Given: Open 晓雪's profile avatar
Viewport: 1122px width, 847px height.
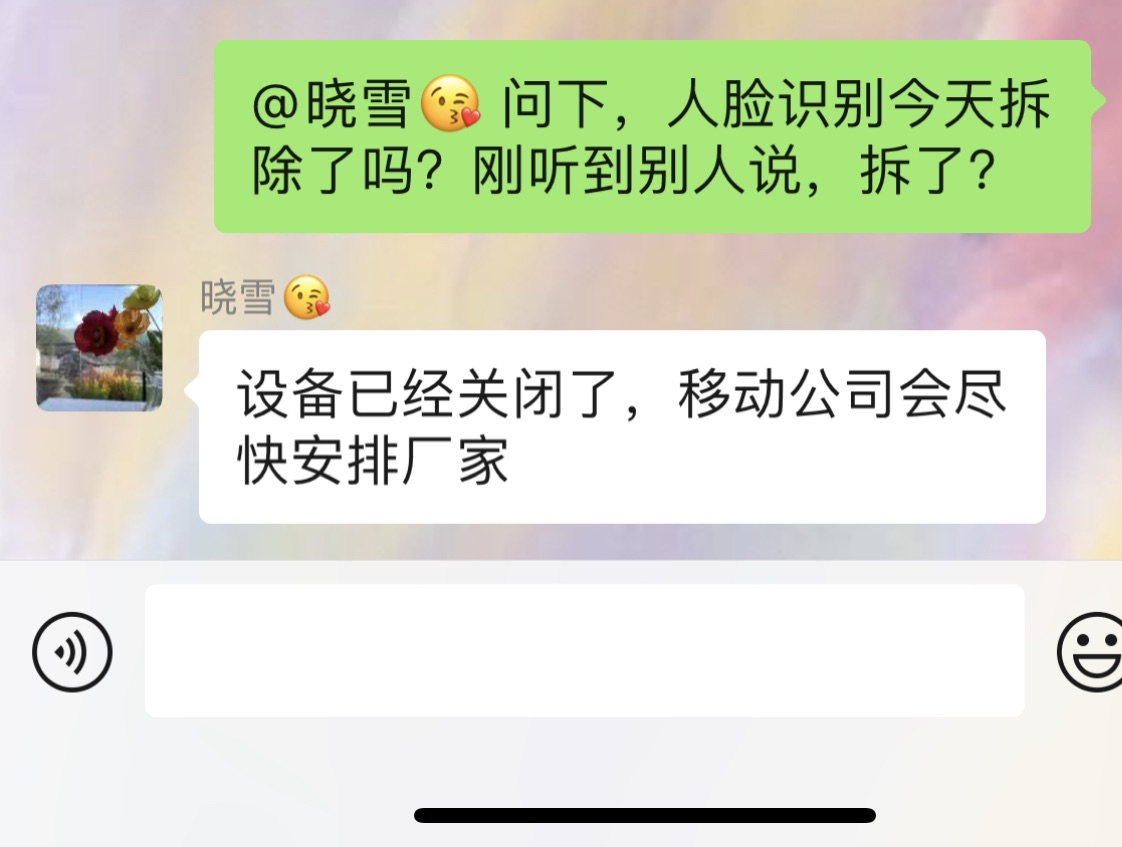Looking at the screenshot, I should [x=99, y=348].
